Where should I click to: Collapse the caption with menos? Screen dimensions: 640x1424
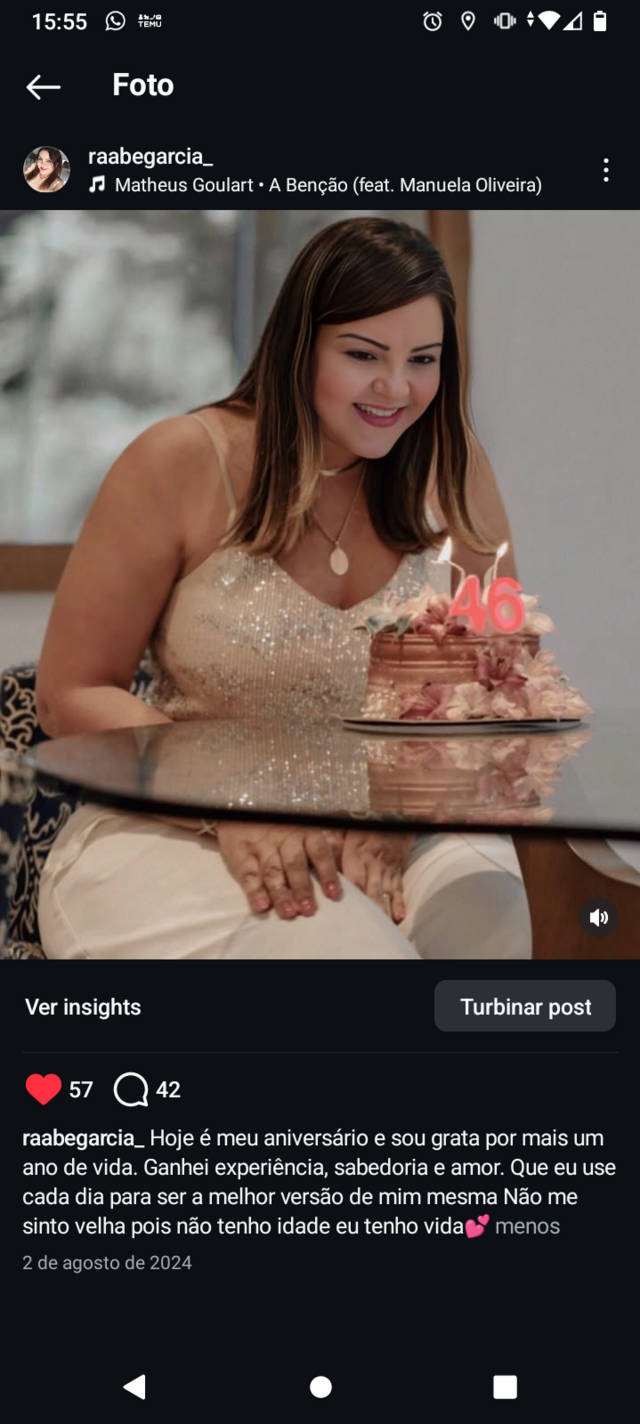click(527, 1226)
